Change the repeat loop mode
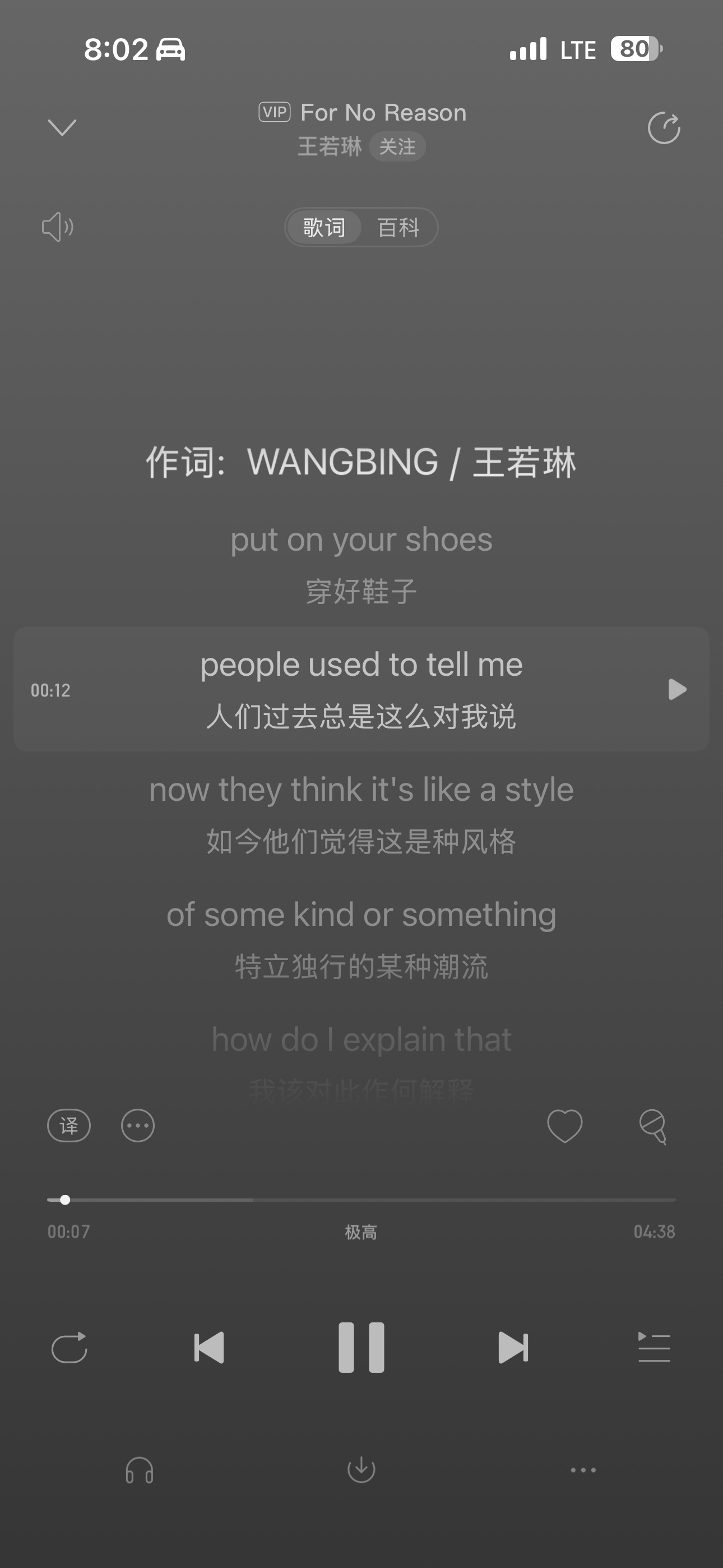This screenshot has height=1568, width=723. pos(69,1348)
